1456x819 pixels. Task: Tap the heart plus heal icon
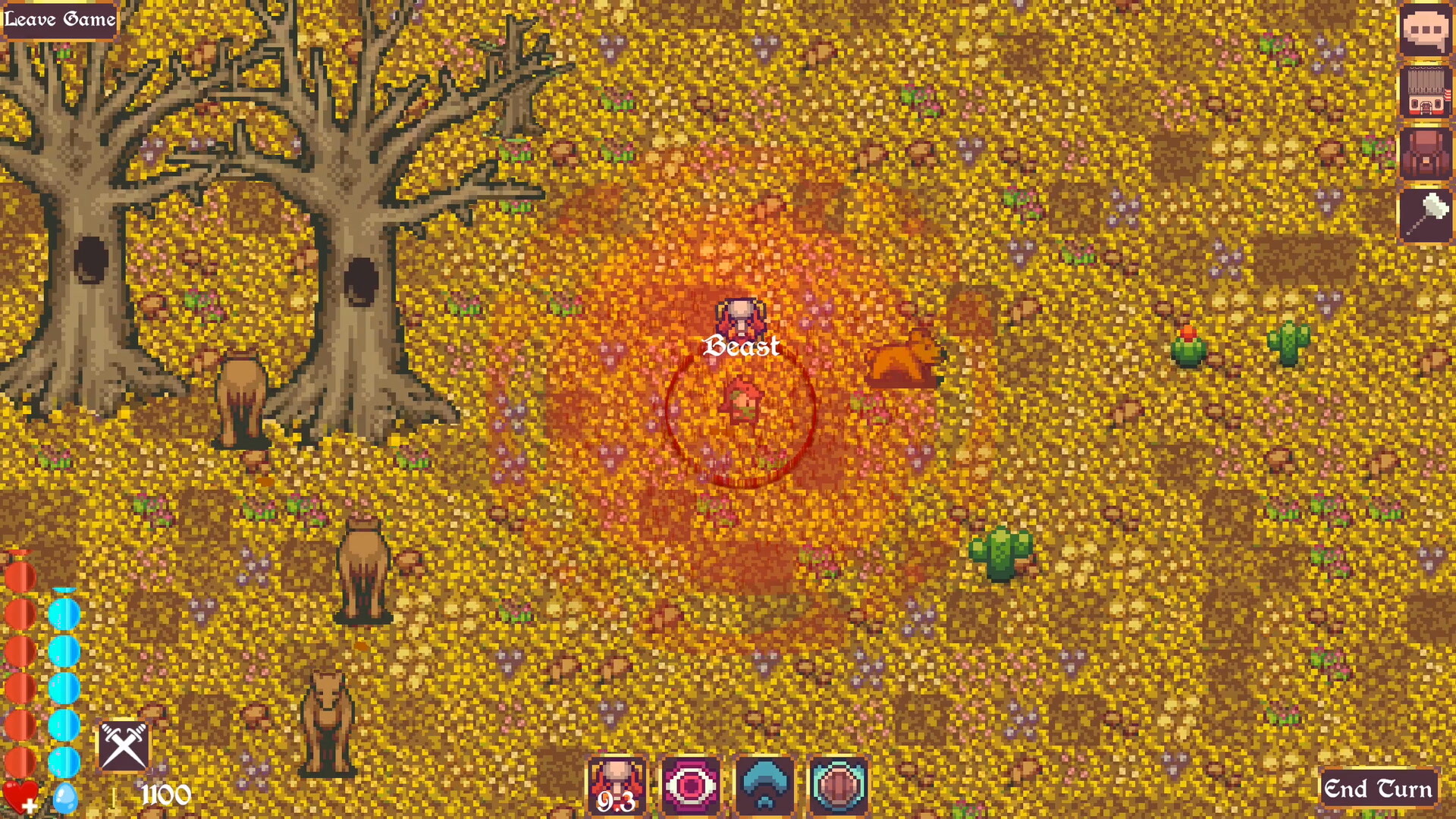coord(20,797)
